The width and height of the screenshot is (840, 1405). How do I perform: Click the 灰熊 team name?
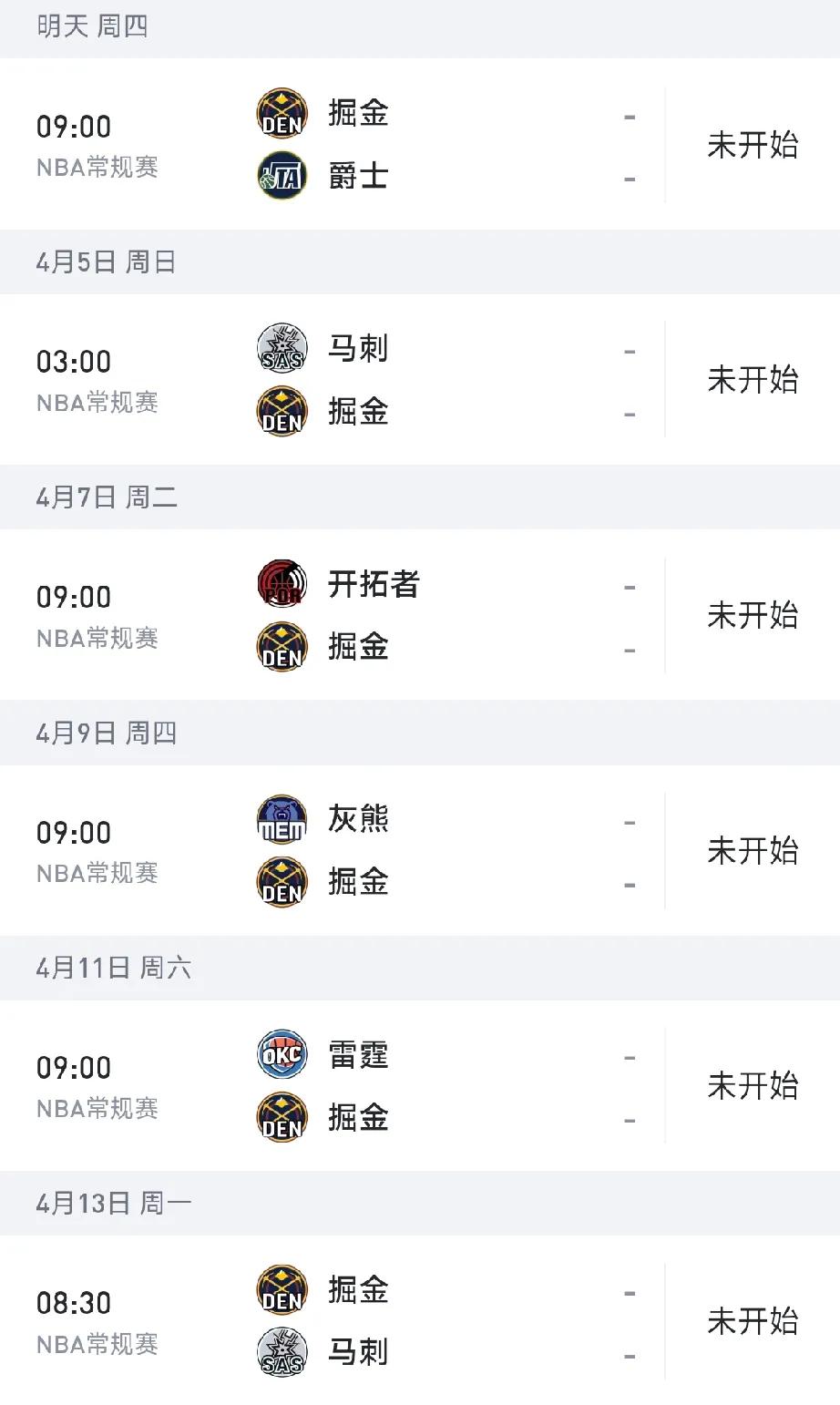coord(358,819)
